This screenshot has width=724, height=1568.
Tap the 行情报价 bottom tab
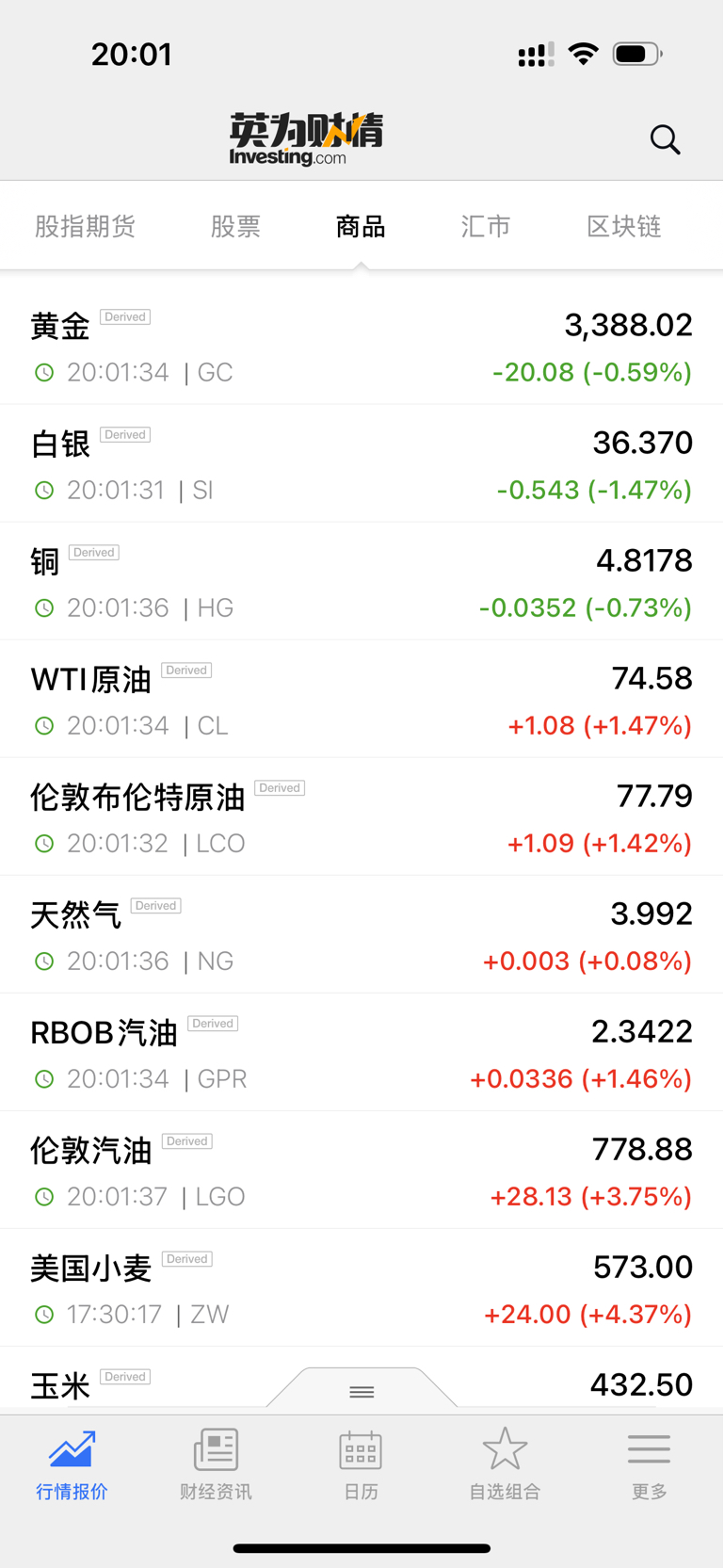click(72, 1464)
